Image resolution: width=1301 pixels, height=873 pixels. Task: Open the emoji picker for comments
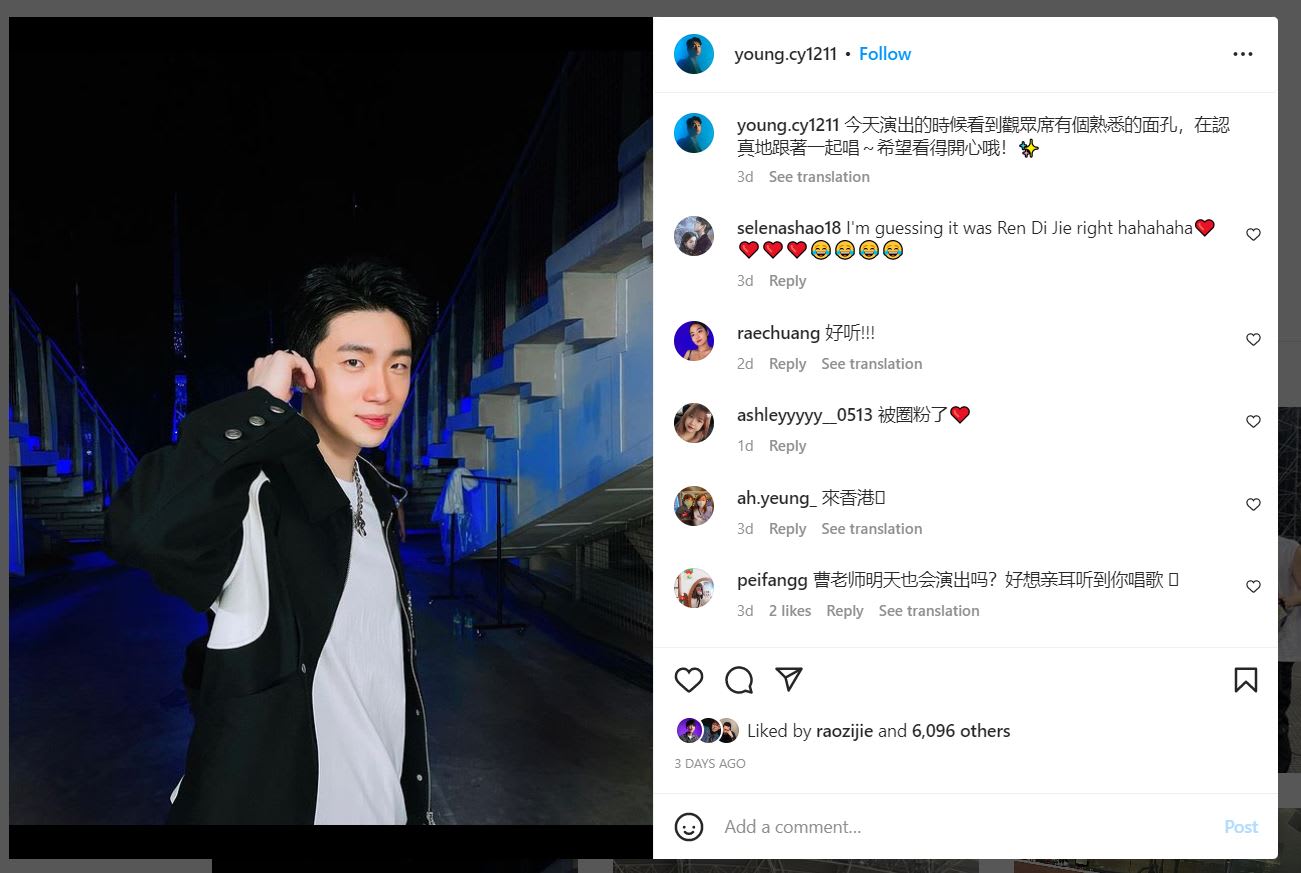[x=688, y=827]
